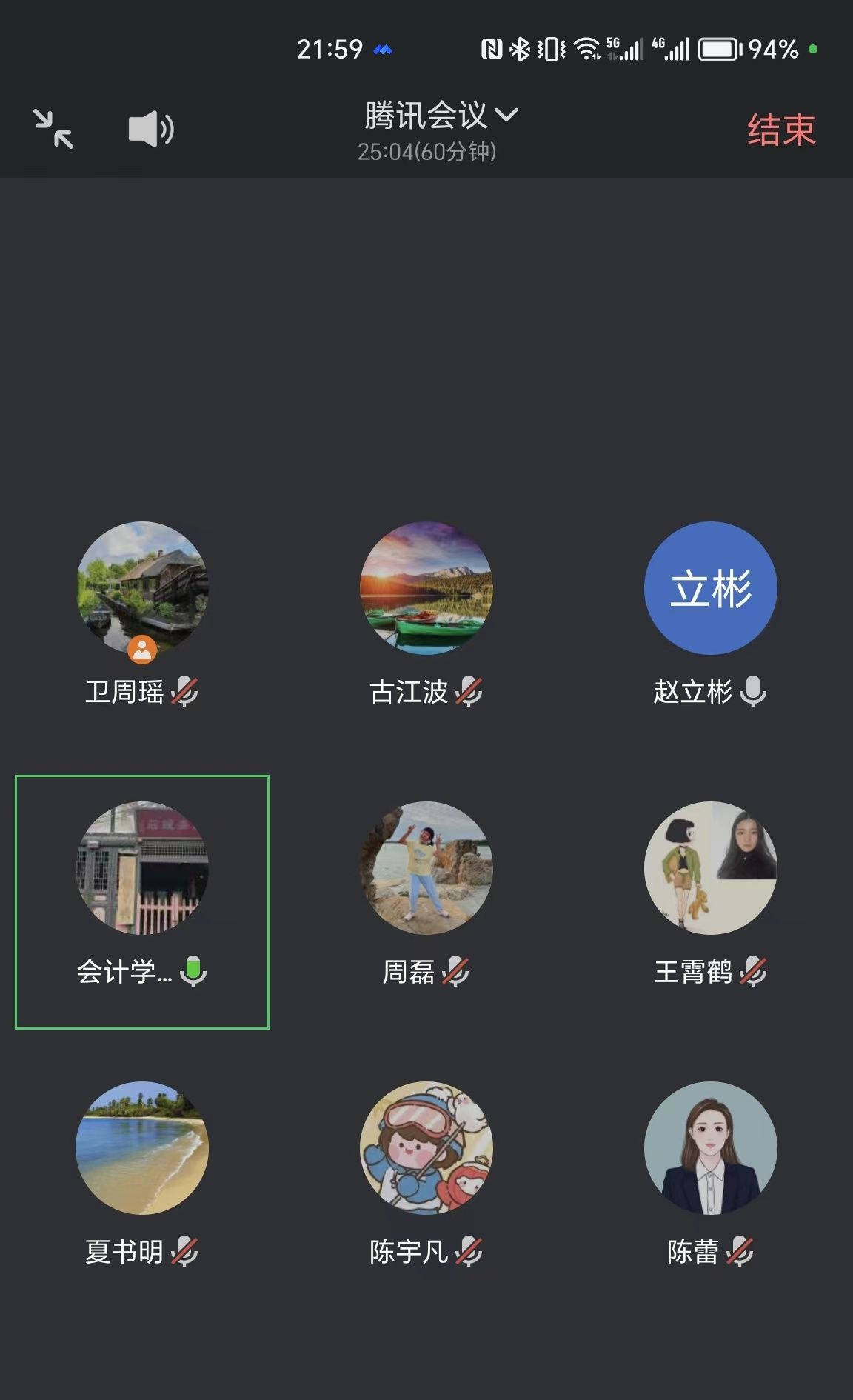Screen dimensions: 853x1400
Task: Minimize the meeting window
Action: (54, 129)
